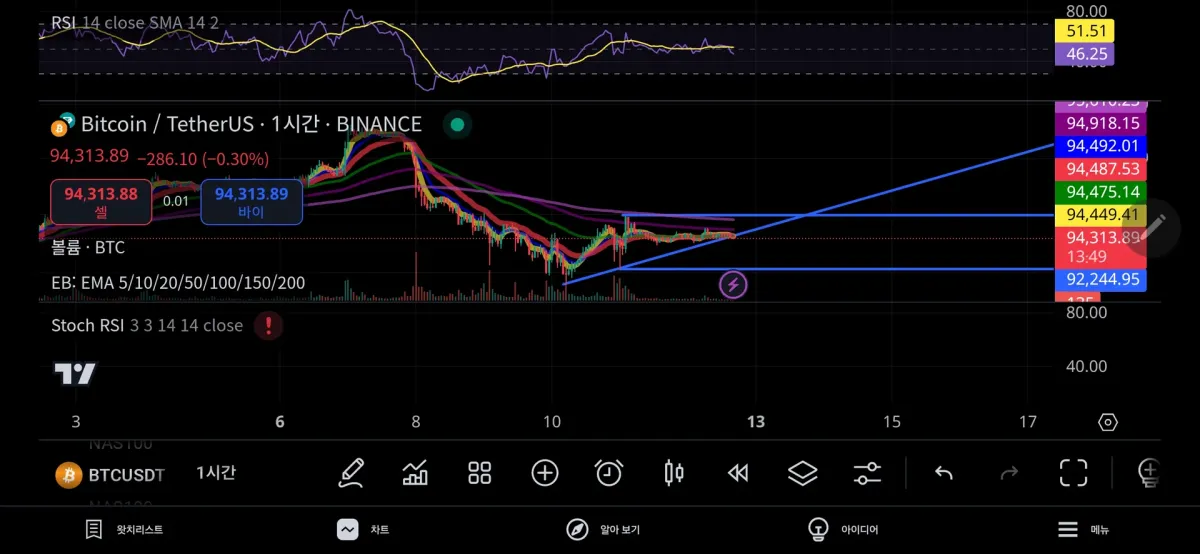Start bar replay with the rewind icon
The width and height of the screenshot is (1200, 554).
[738, 473]
